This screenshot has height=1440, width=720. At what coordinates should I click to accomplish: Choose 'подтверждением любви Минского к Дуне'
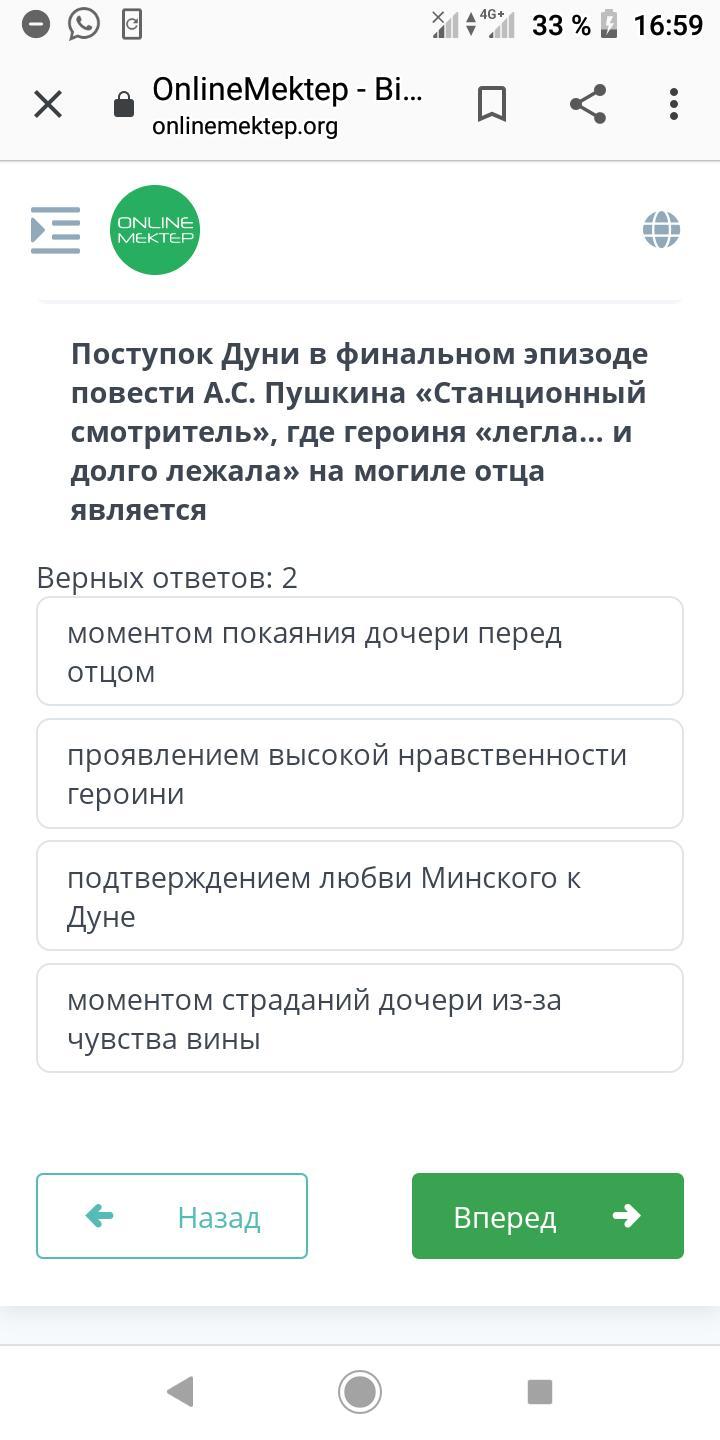click(x=360, y=896)
